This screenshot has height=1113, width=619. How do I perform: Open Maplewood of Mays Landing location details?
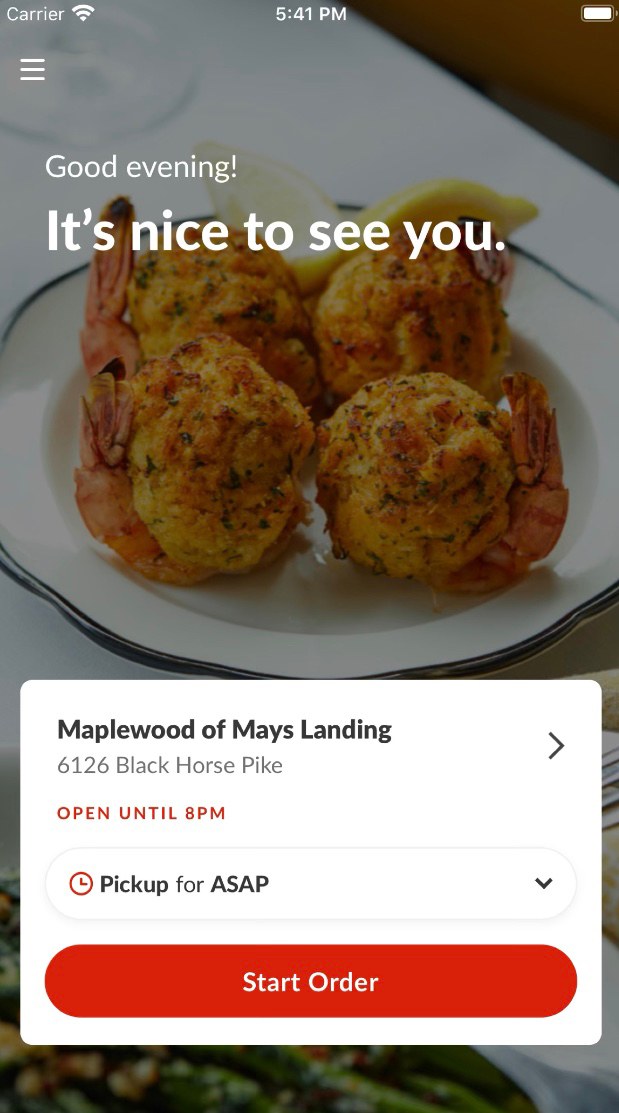(556, 746)
